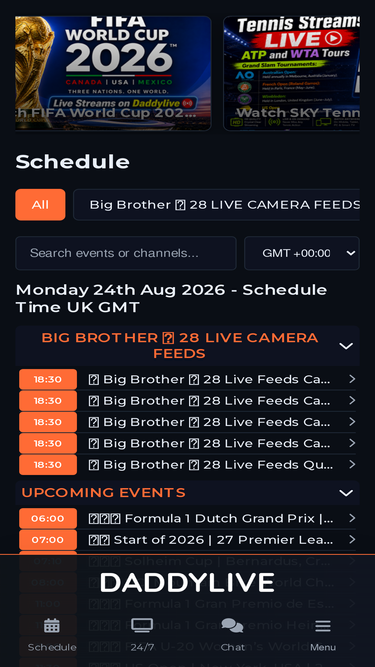This screenshot has height=667, width=375.
Task: Open the Tennis Streams Live banner
Action: tap(292, 73)
